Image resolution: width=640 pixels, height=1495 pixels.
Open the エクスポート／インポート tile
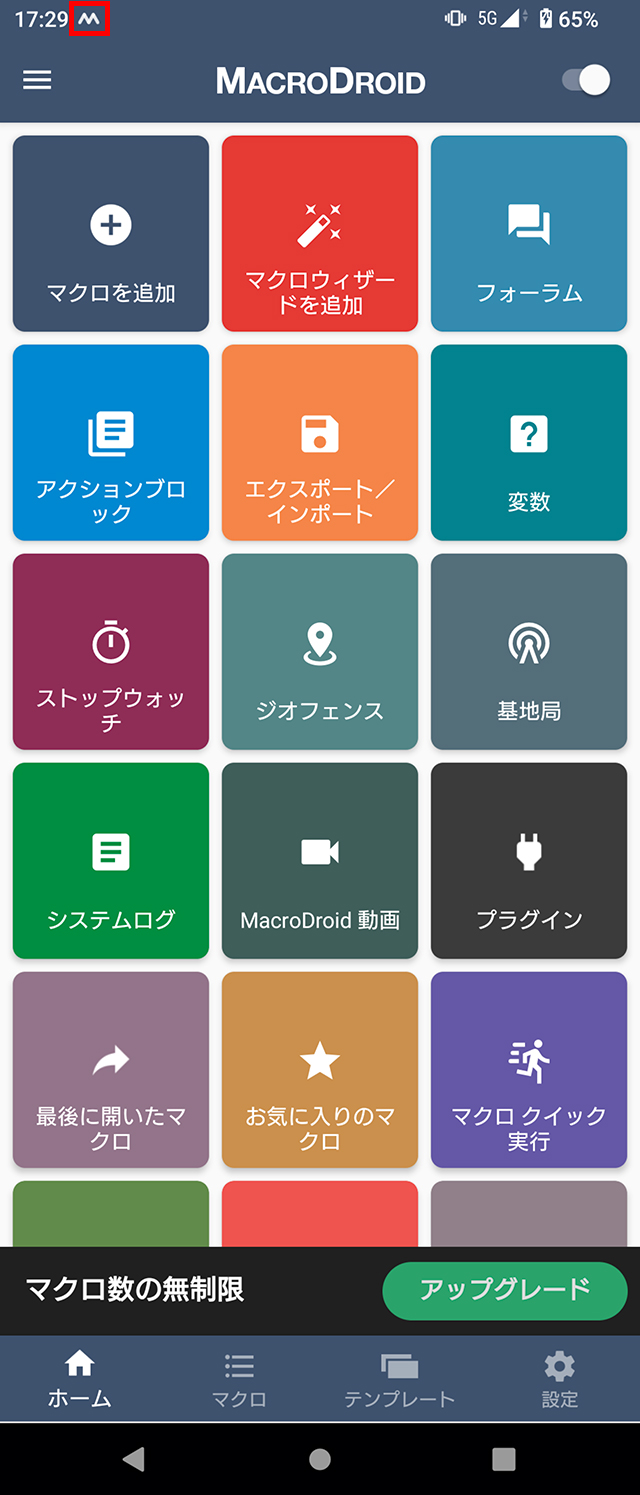point(320,443)
